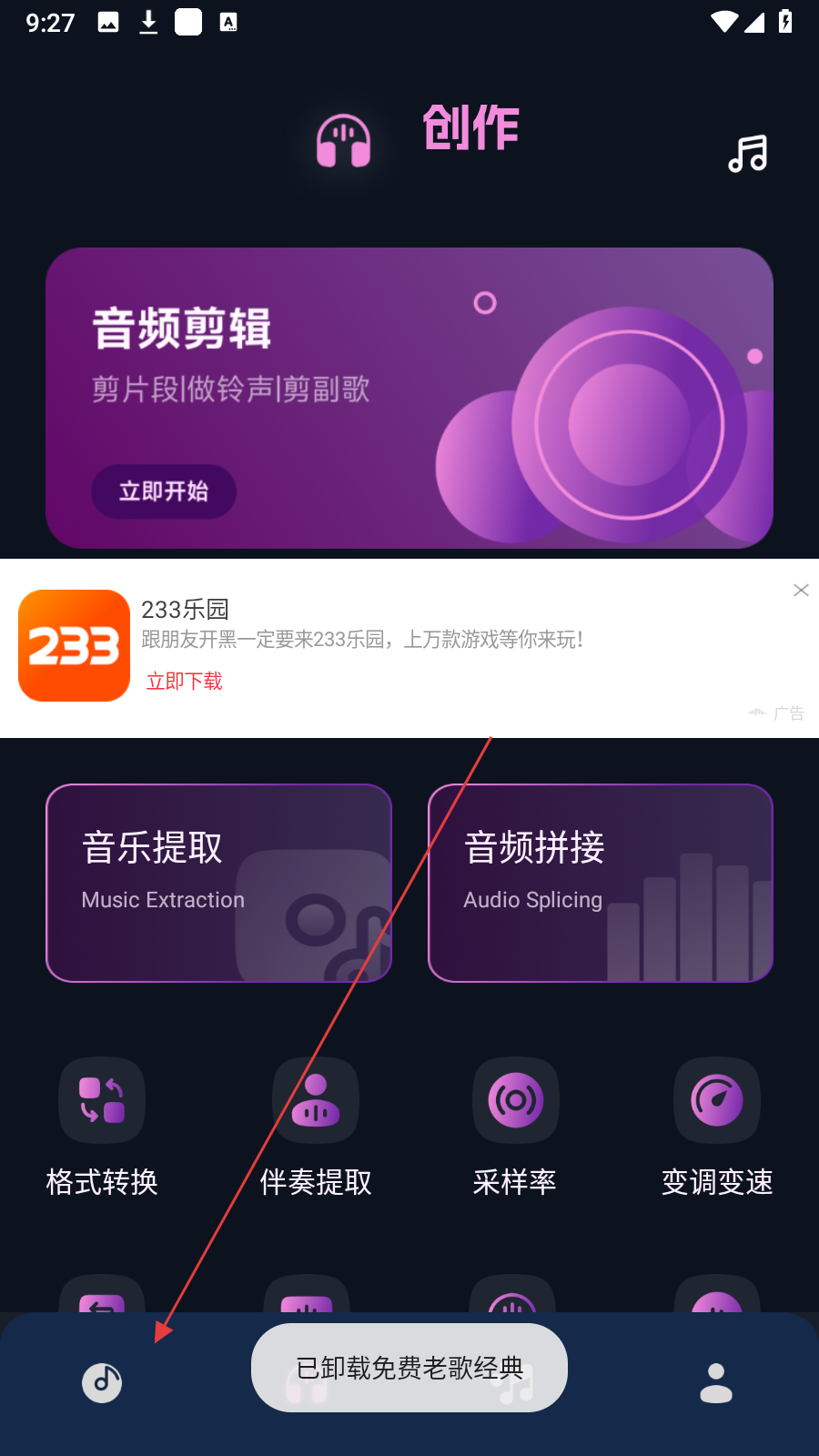This screenshot has width=819, height=1456.
Task: Open the 音频拼接 Audio Splicing card
Action: (601, 883)
